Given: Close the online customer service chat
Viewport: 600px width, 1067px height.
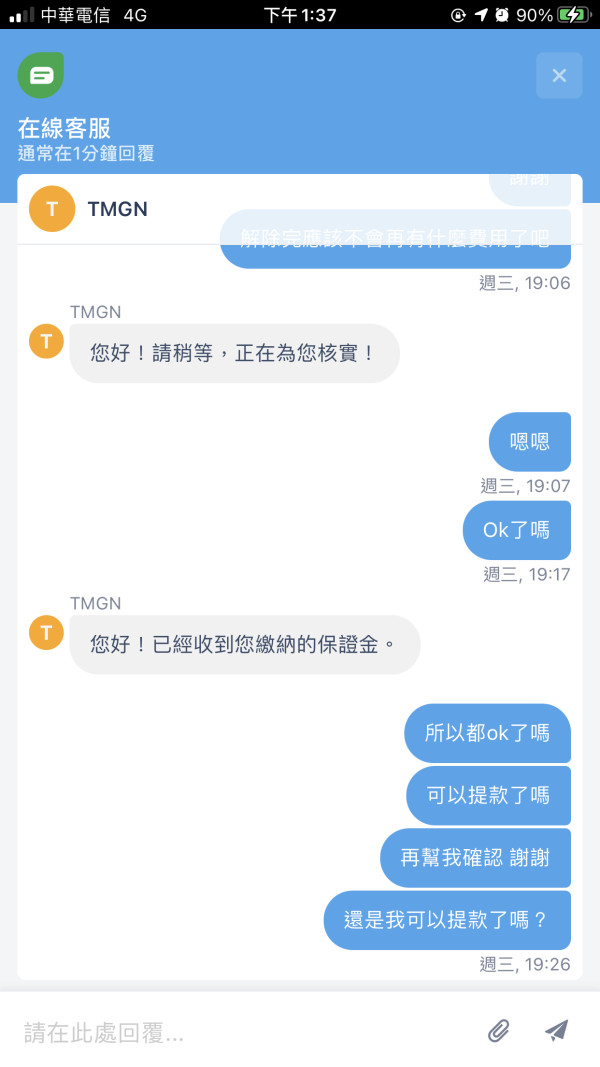Looking at the screenshot, I should tap(559, 75).
